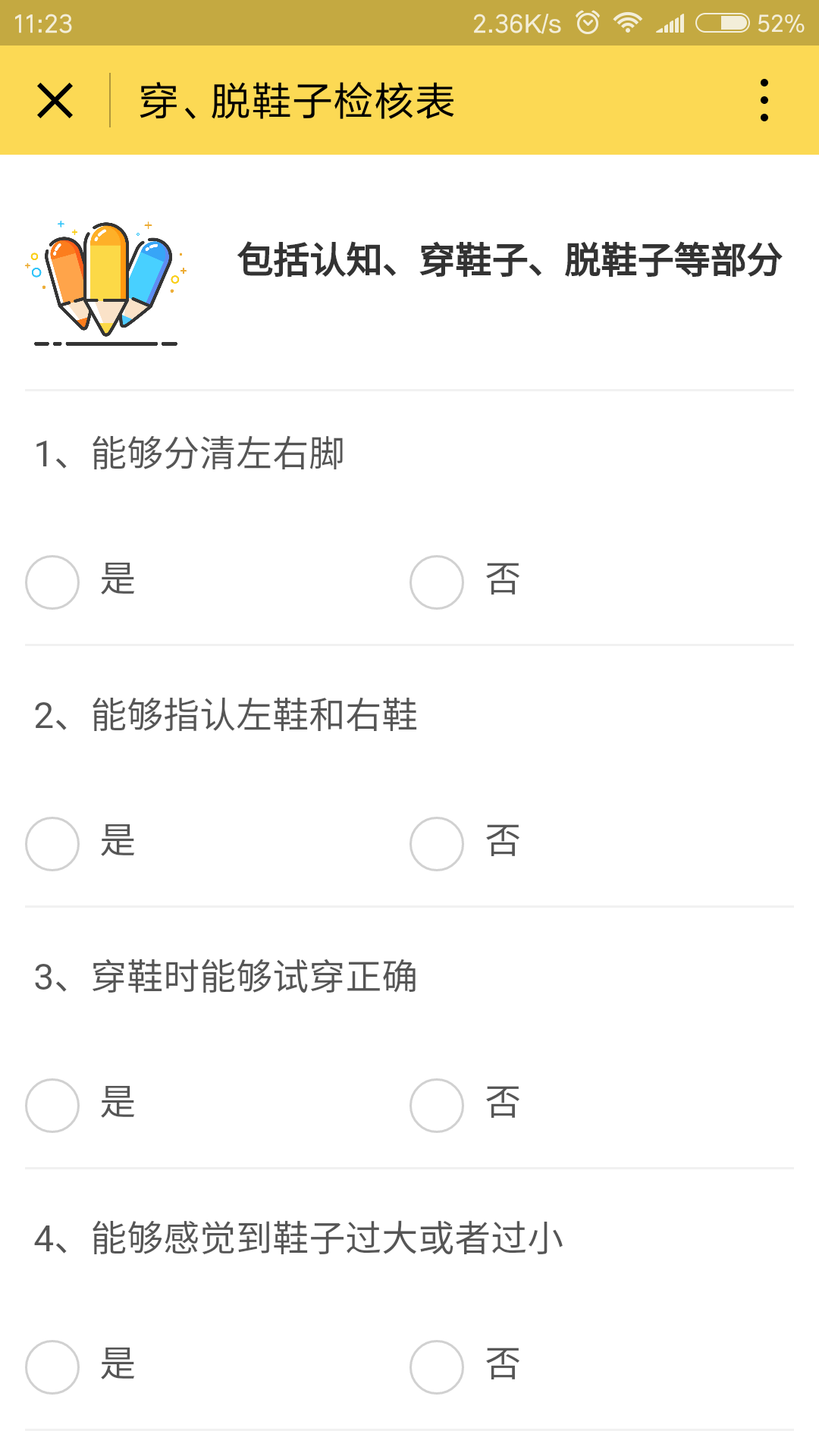Mark 否 for 穿鞋时能够试穿正确
819x1456 pixels.
437,1106
